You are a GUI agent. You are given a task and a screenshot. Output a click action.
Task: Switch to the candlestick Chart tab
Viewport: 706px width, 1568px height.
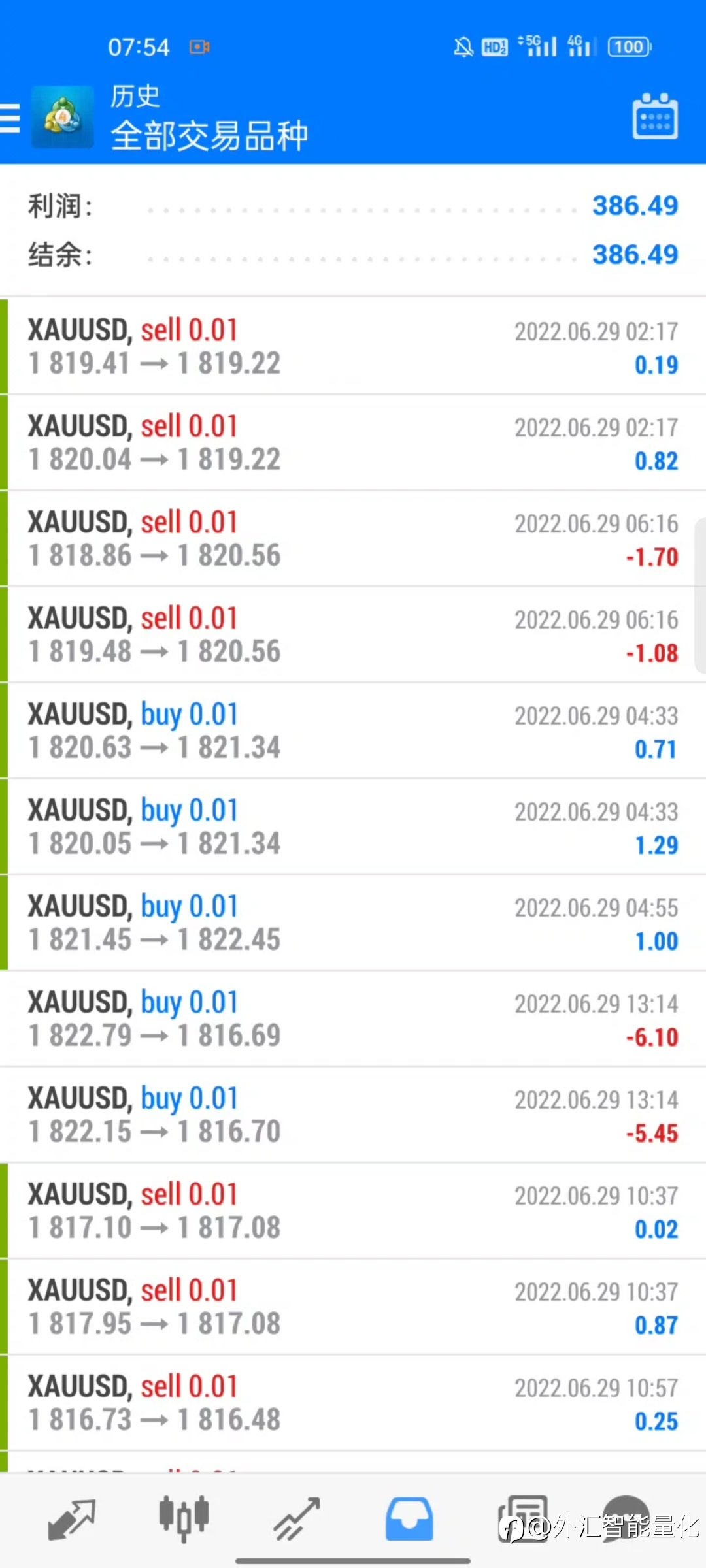pos(184,1520)
